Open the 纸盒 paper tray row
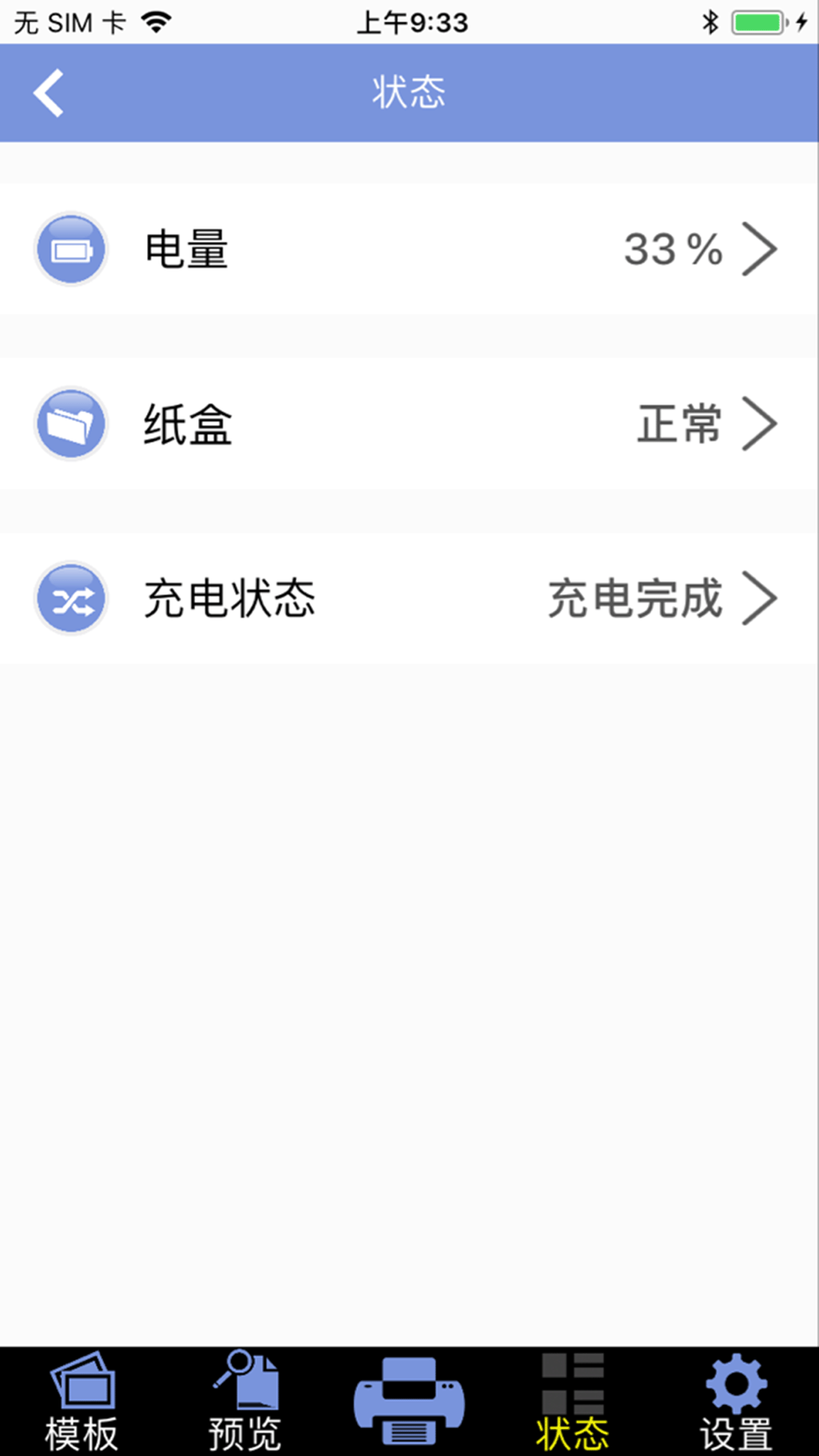Screen dimensions: 819x1456 (x=409, y=423)
